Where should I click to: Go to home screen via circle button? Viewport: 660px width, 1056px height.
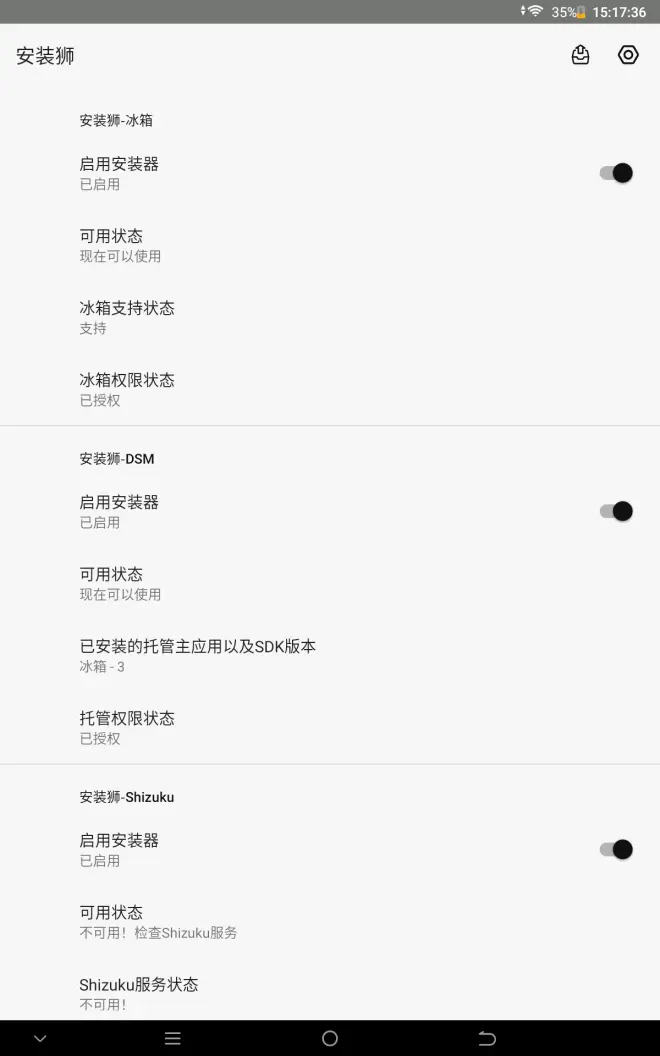coord(330,1038)
